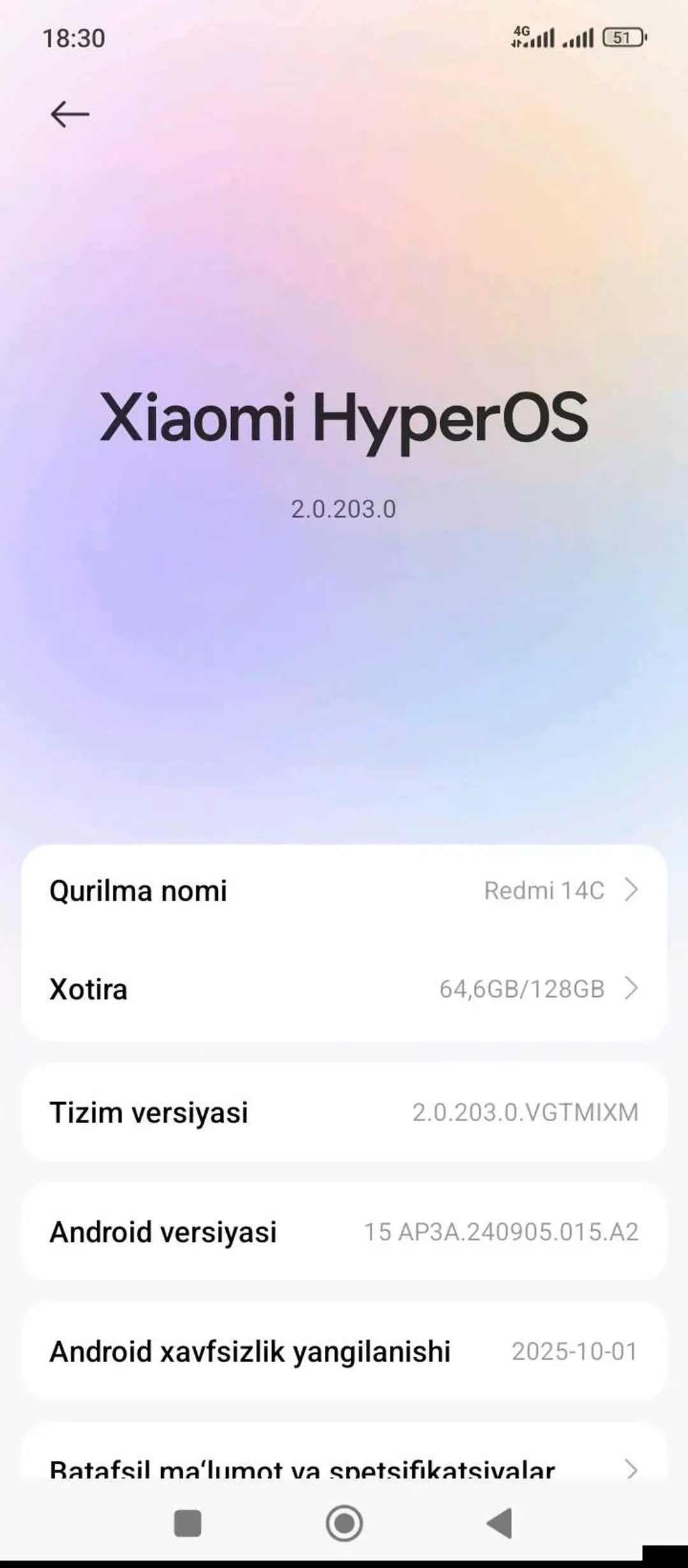Screen dimensions: 688x1568
Task: Tap the back arrow at top
Action: pos(69,115)
